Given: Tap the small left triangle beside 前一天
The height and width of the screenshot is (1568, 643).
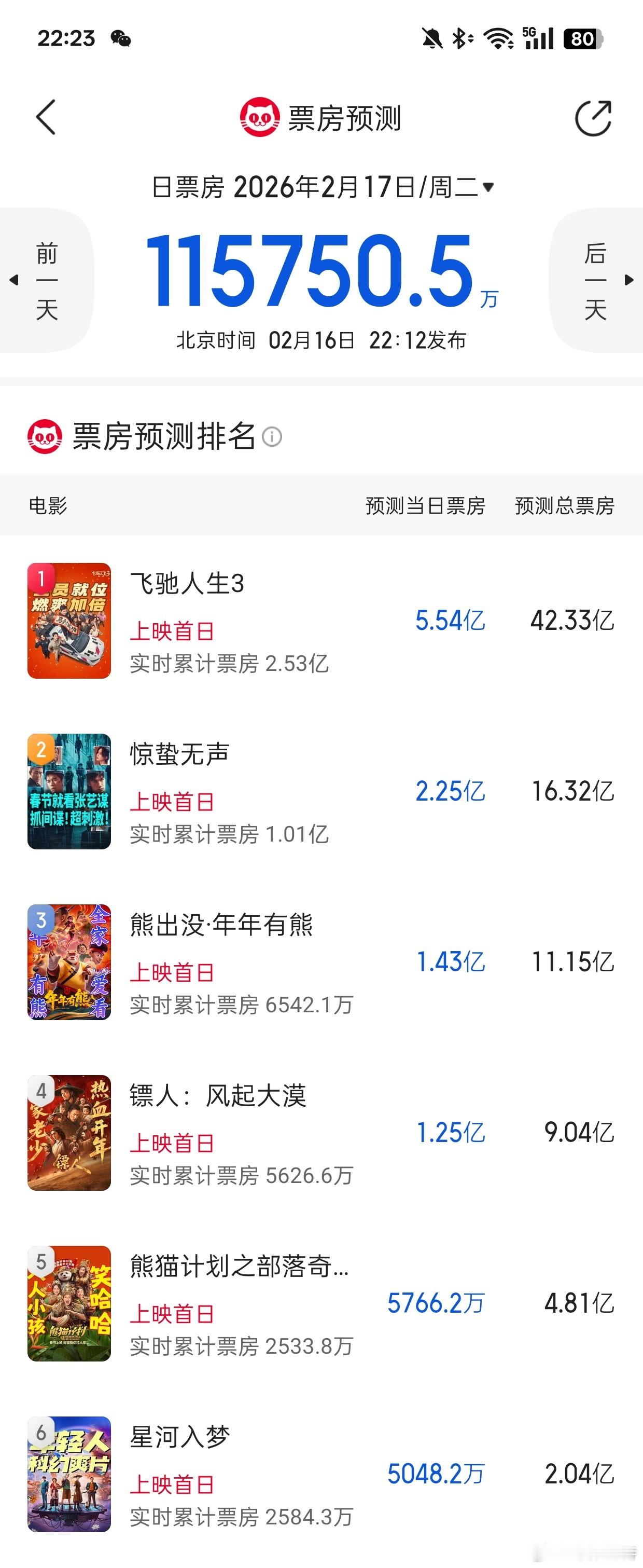Looking at the screenshot, I should pos(13,281).
